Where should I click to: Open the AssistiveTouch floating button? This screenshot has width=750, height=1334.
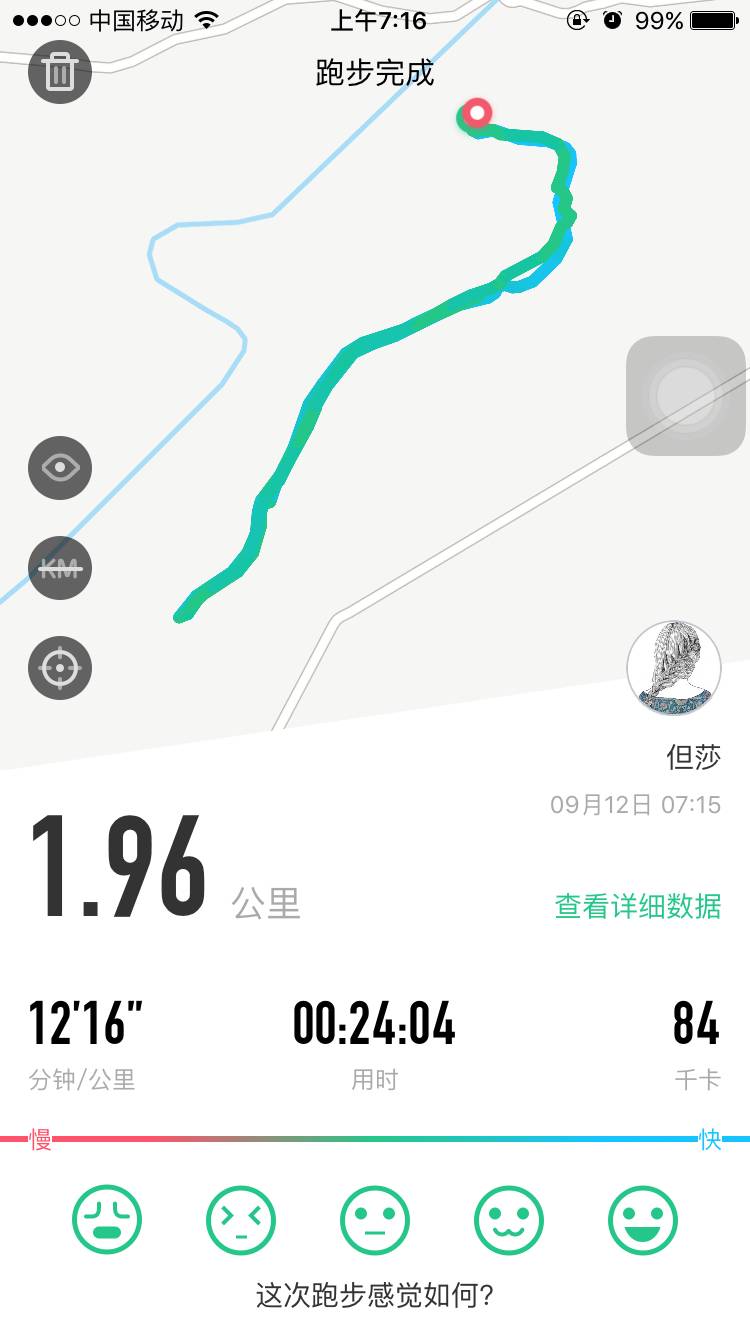tap(686, 396)
